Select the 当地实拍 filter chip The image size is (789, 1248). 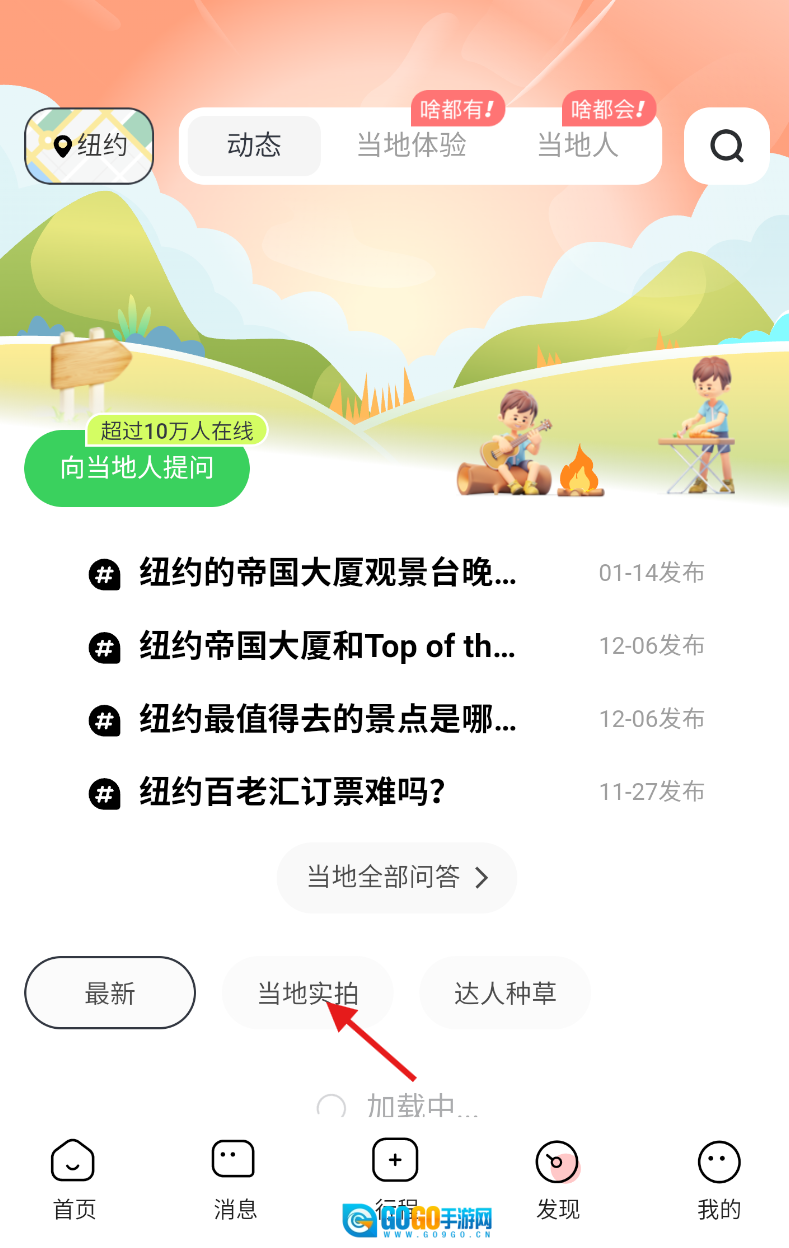[x=307, y=993]
